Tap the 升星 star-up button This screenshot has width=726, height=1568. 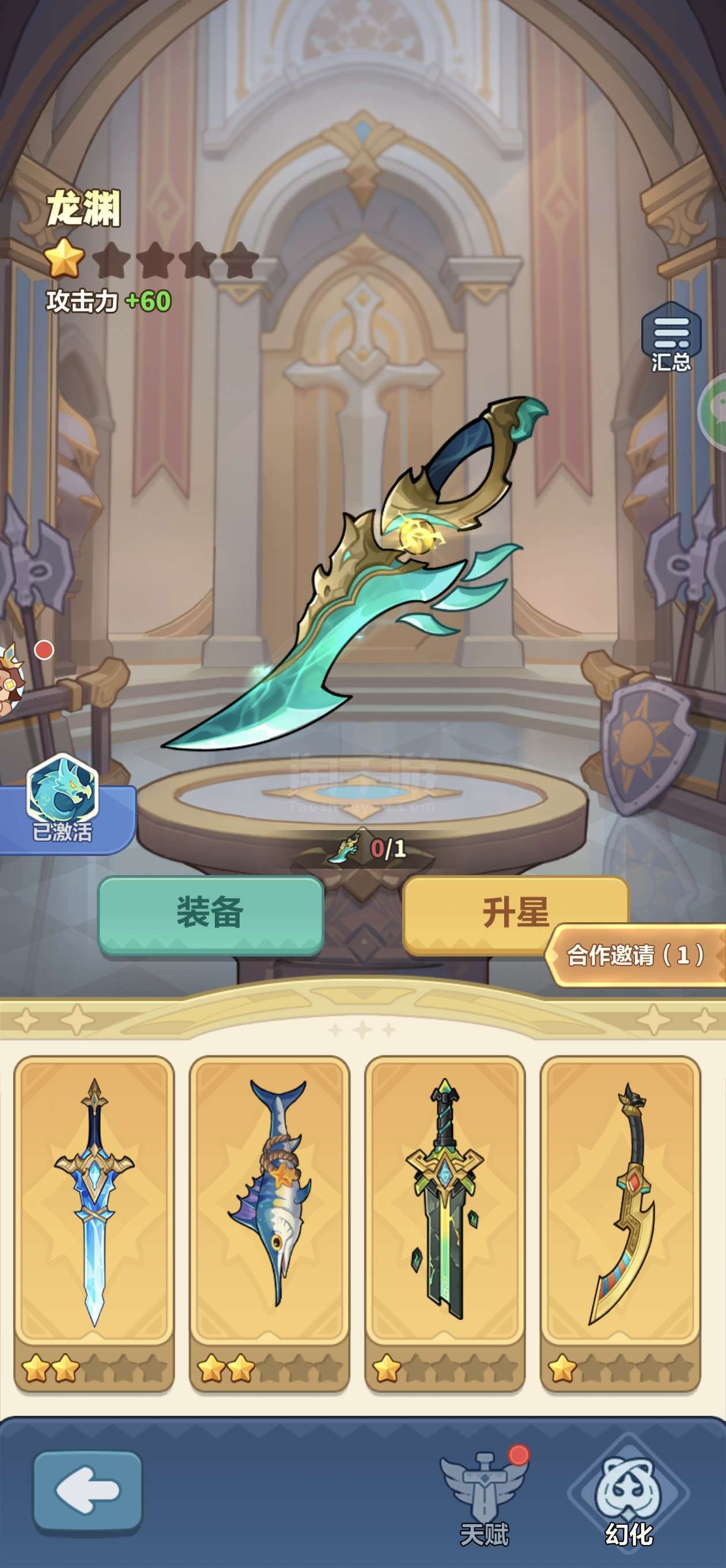pos(515,913)
